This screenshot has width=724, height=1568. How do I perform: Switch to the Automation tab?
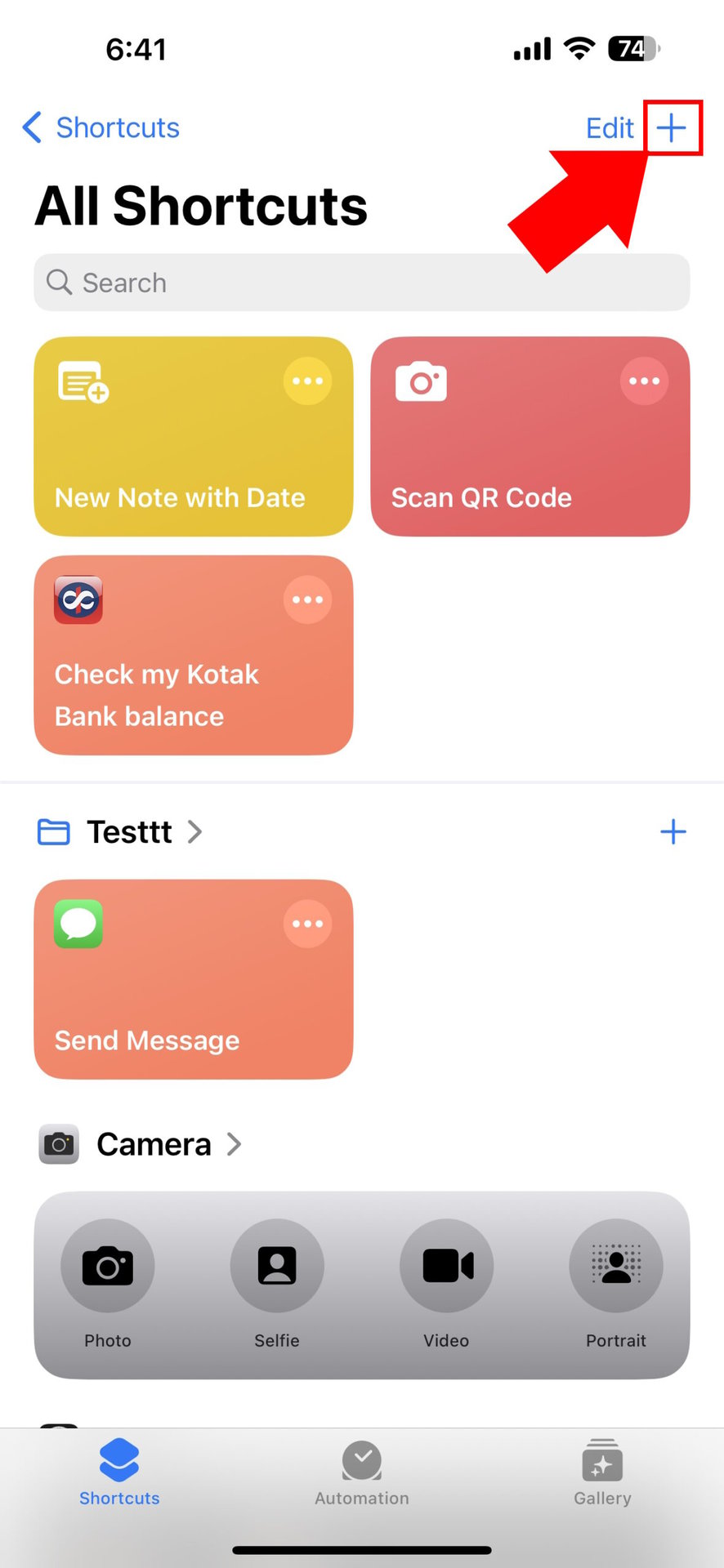point(362,1474)
